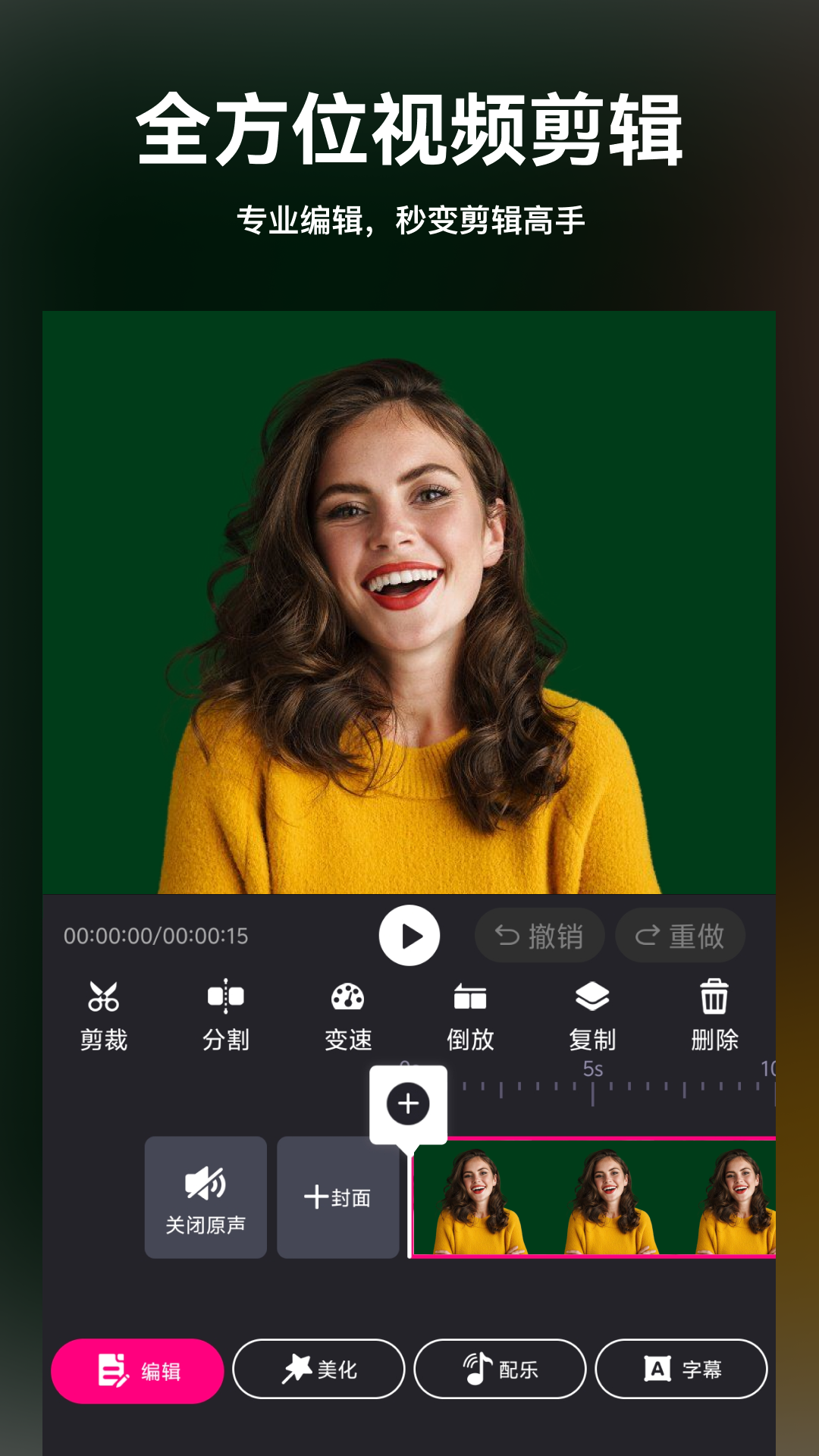The image size is (819, 1456).
Task: Redo the last edit with 重做
Action: pos(680,936)
